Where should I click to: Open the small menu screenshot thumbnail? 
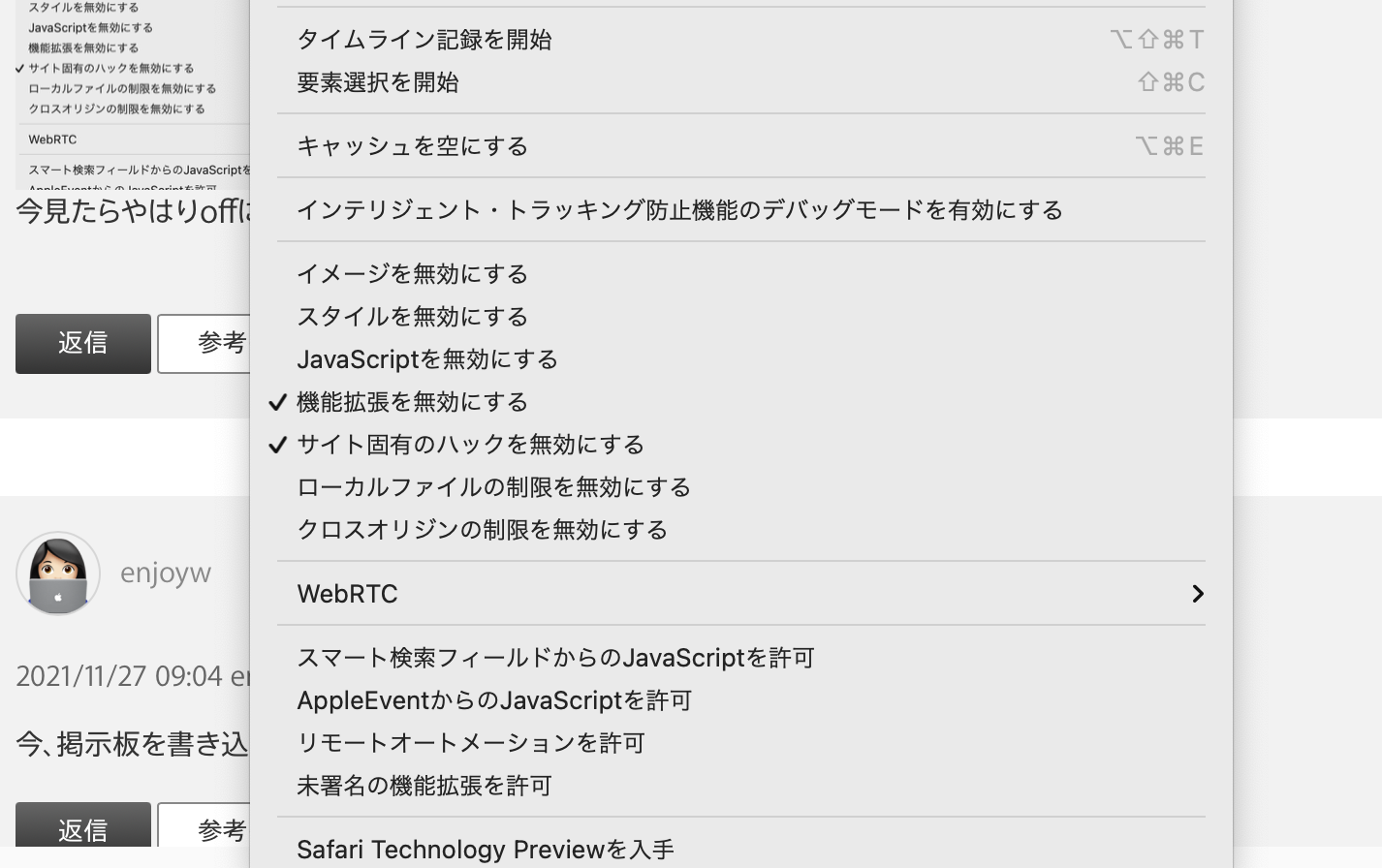coord(133,94)
